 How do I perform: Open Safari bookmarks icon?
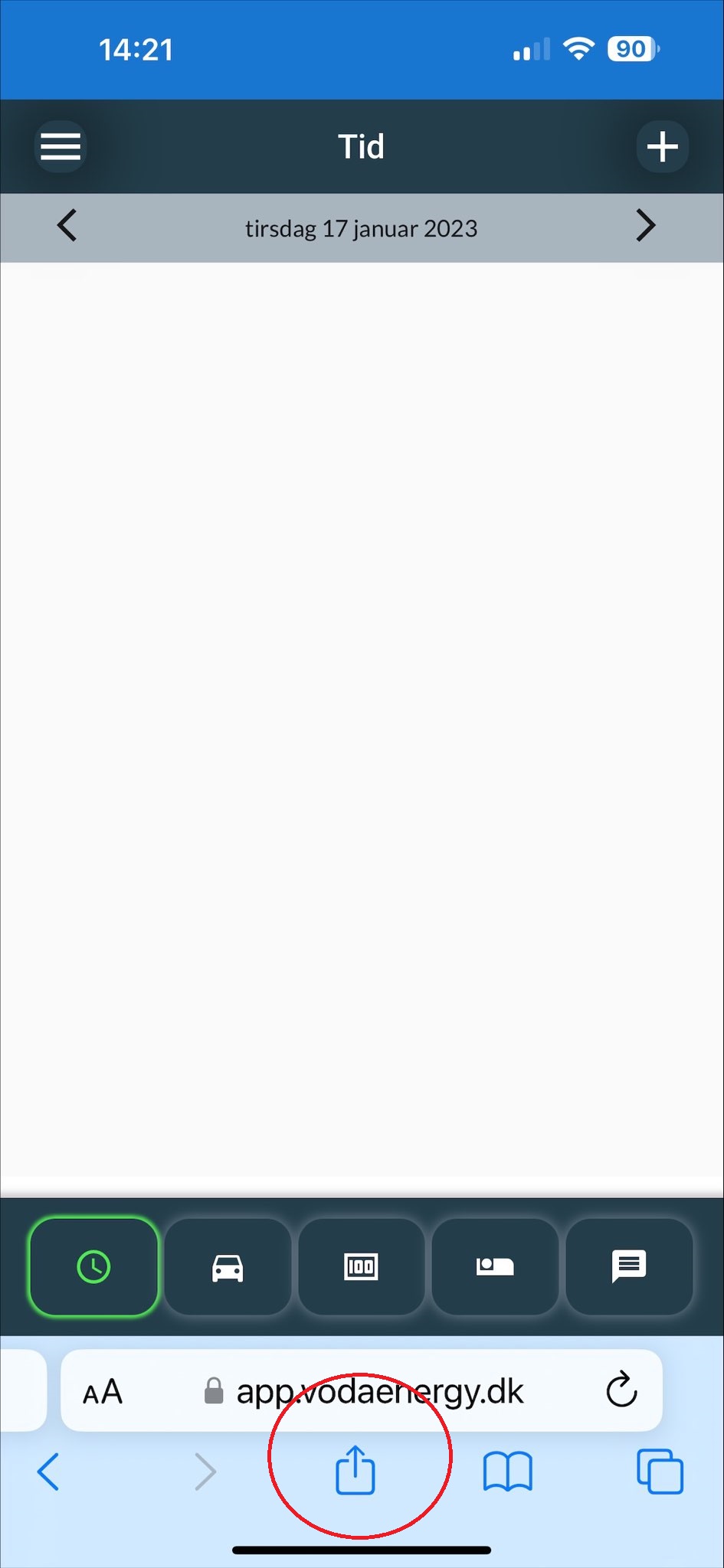click(508, 1470)
